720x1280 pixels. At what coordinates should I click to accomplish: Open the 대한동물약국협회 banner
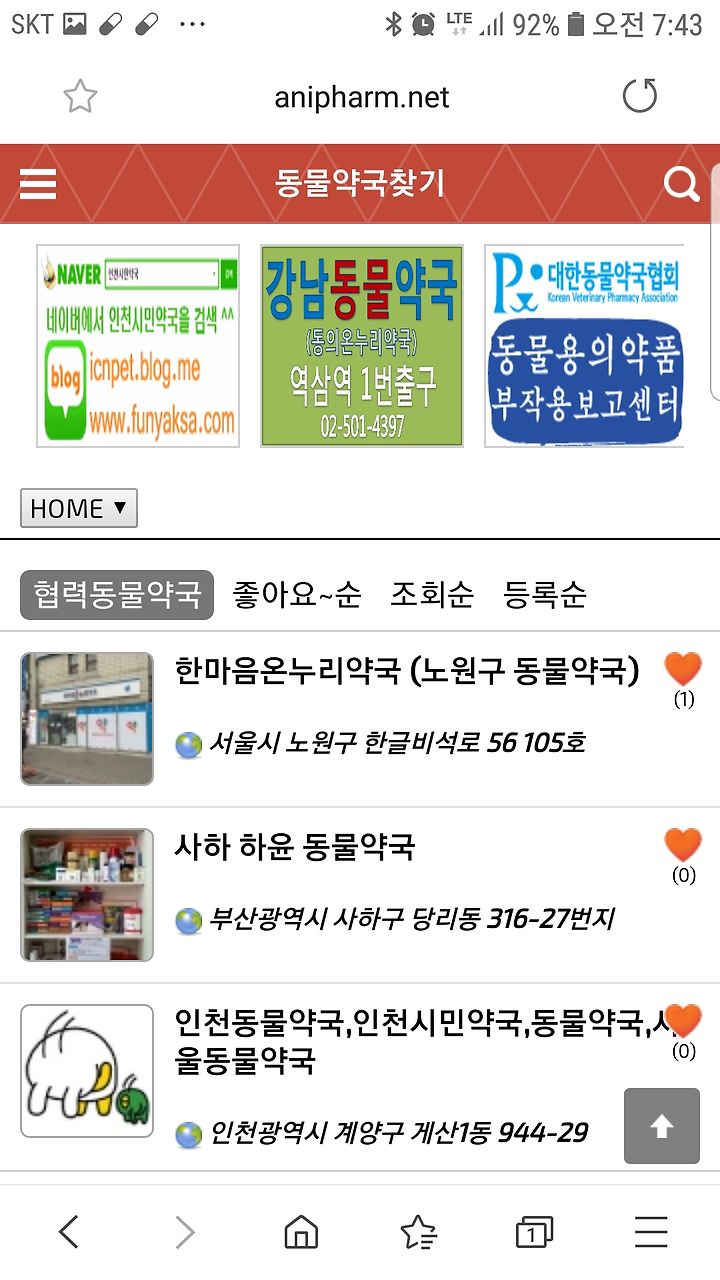tap(585, 346)
